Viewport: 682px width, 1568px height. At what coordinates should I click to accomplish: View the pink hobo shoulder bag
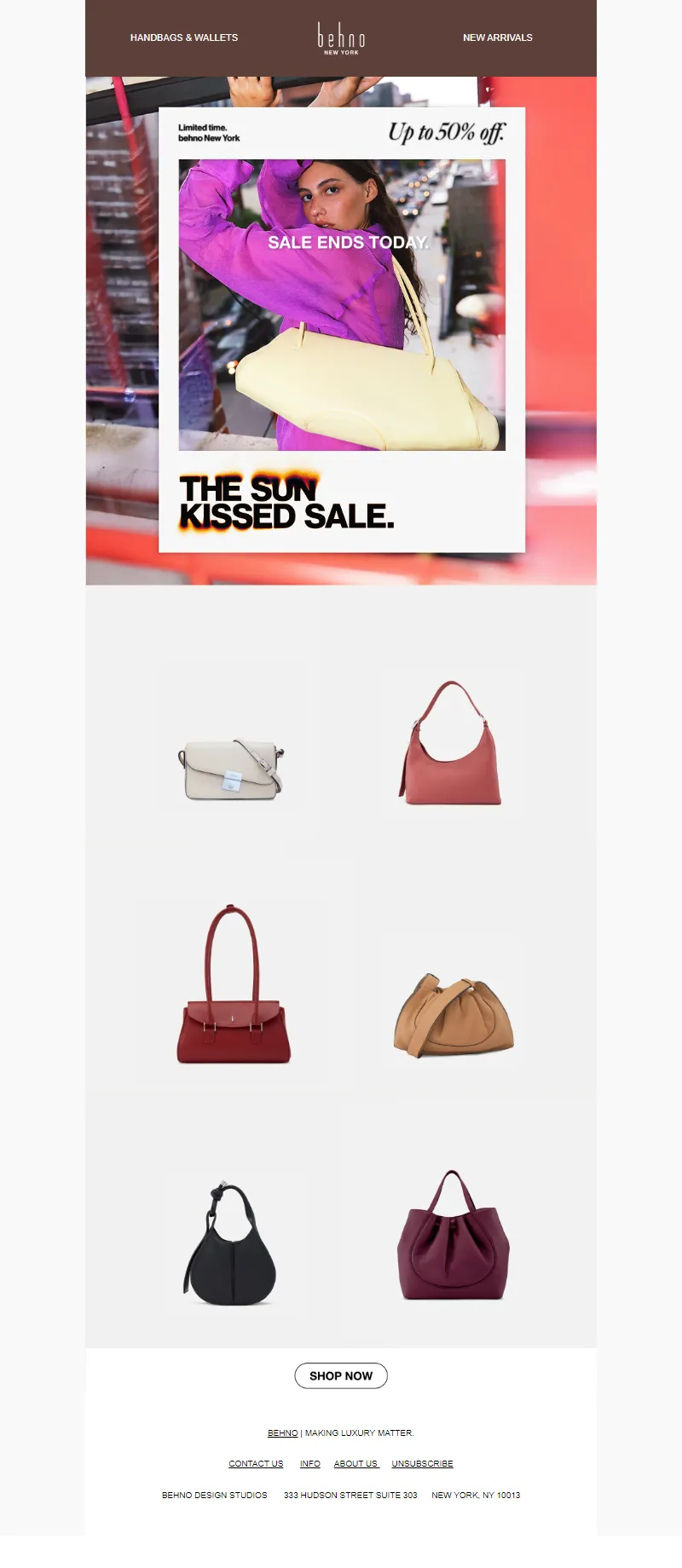pos(451,744)
